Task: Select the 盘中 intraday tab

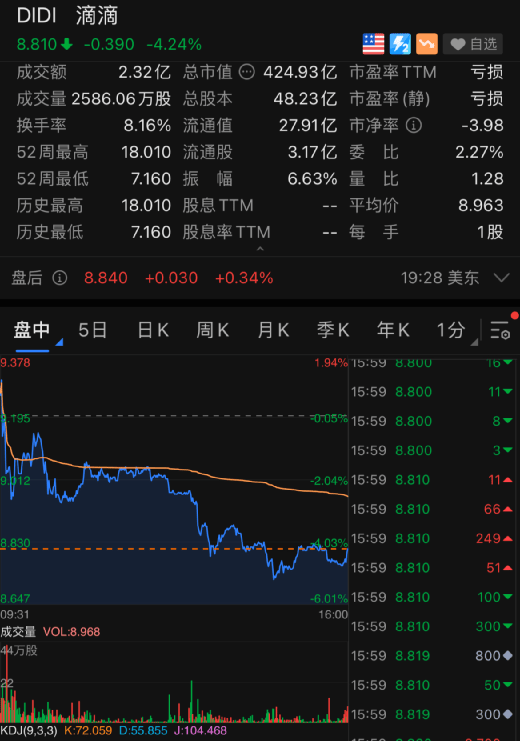Action: click(x=32, y=330)
